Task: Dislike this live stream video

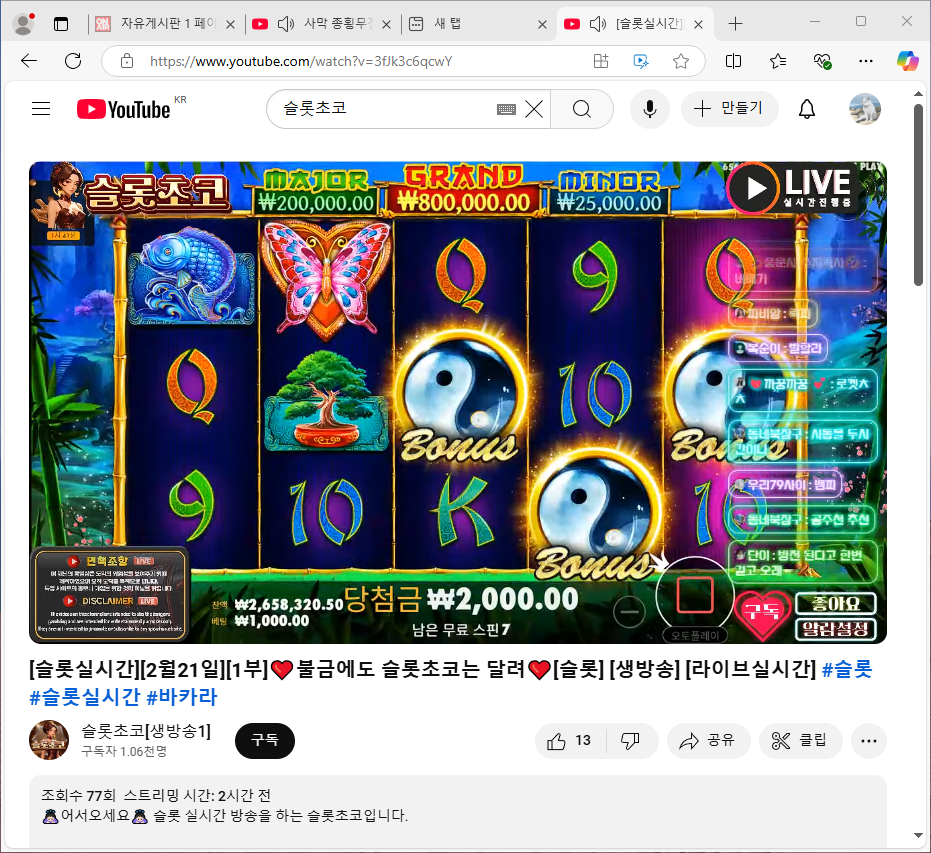Action: click(x=631, y=741)
